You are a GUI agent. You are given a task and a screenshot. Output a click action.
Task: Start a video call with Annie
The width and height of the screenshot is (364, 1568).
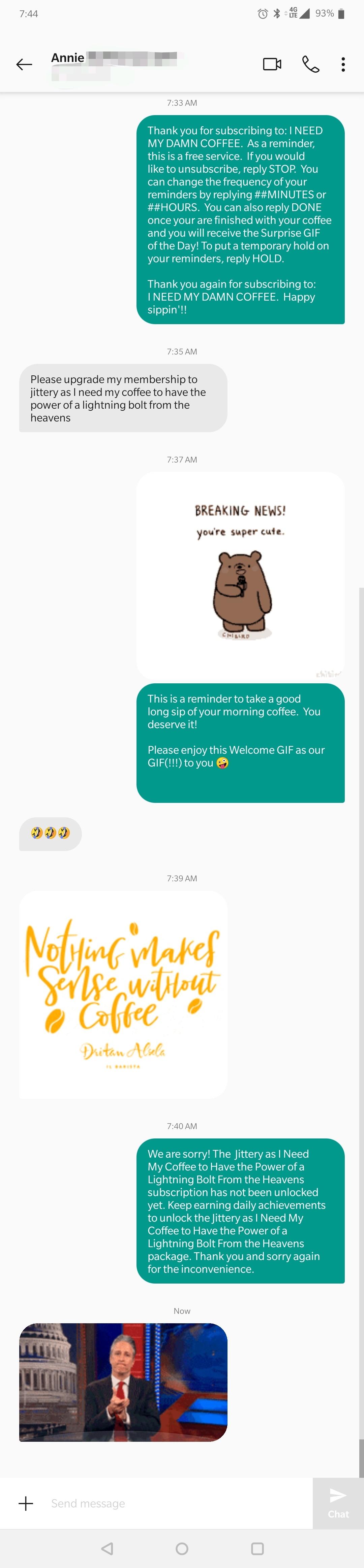(x=272, y=64)
